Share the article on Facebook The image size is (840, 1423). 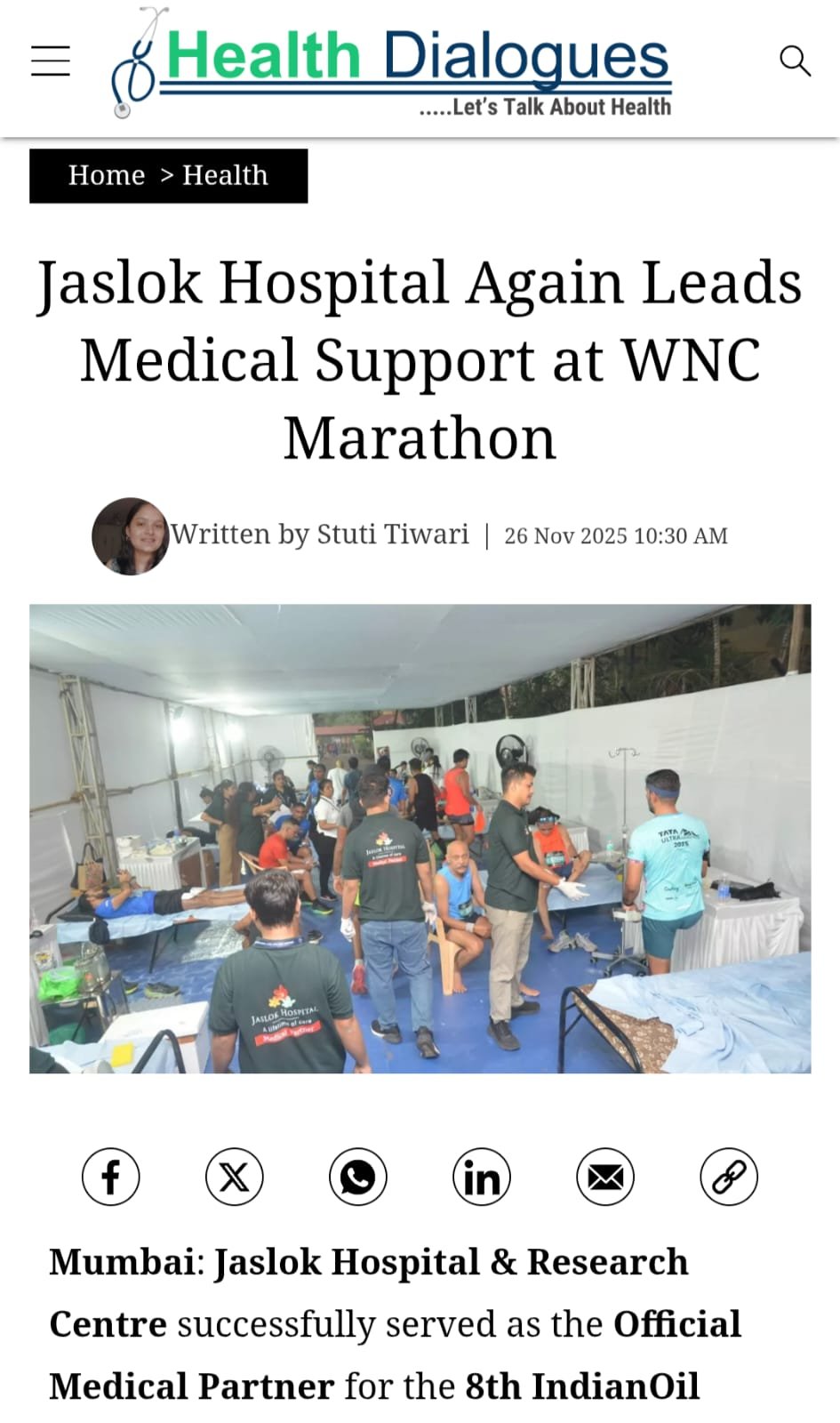(x=110, y=1177)
